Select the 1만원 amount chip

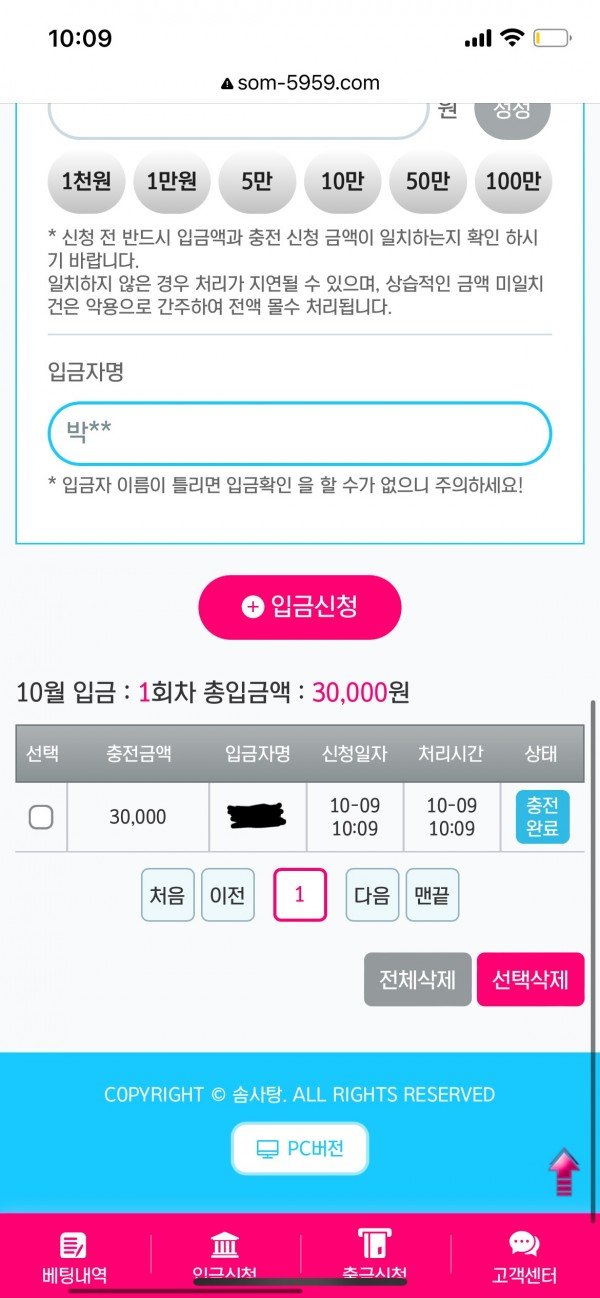coord(171,182)
